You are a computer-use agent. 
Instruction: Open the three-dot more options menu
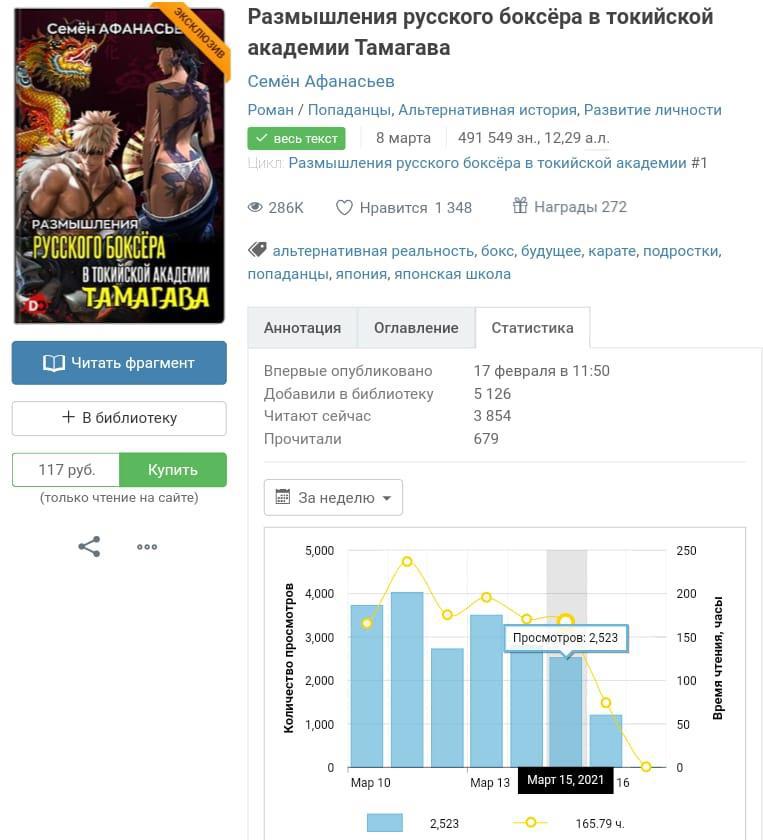147,546
